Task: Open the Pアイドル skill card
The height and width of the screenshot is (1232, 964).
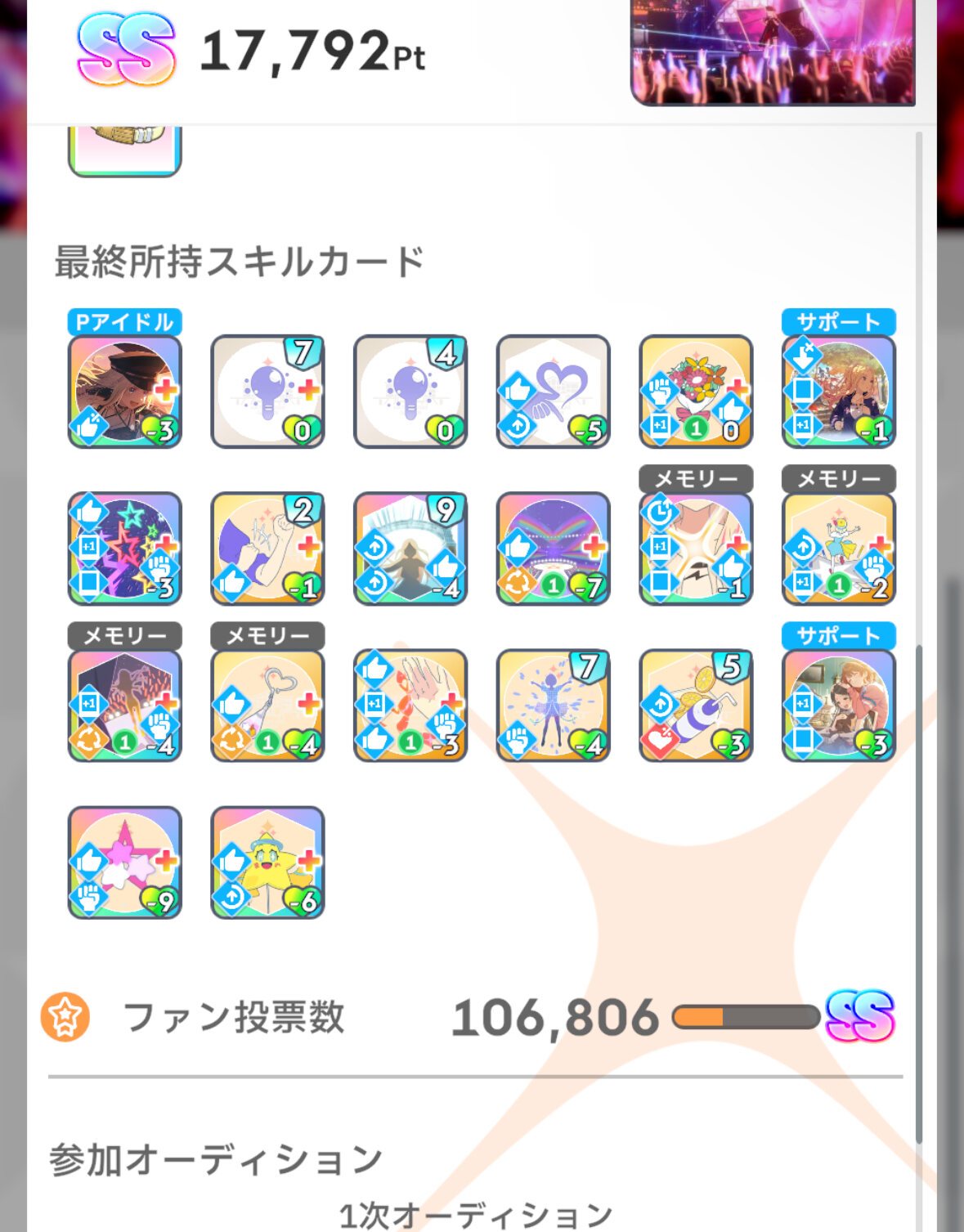Action: point(124,392)
